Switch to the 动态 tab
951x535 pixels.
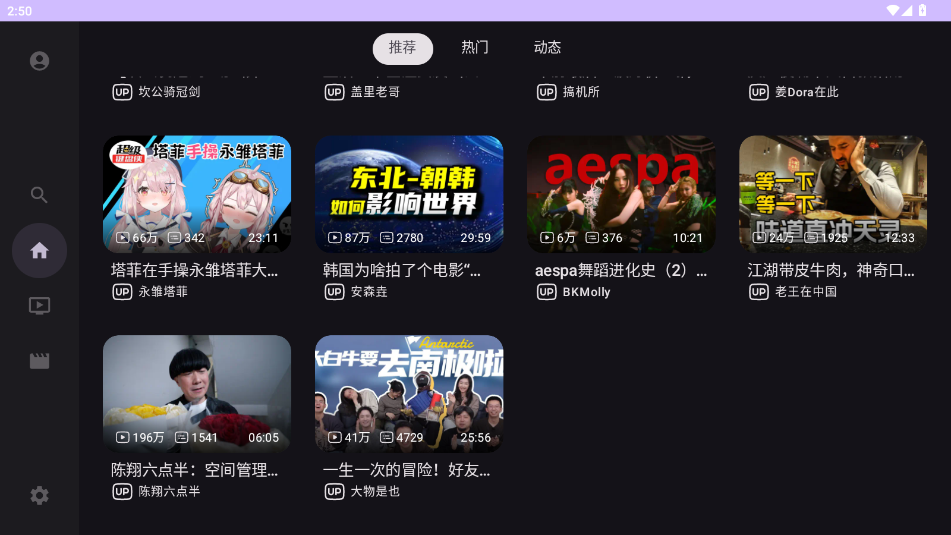pyautogui.click(x=547, y=48)
